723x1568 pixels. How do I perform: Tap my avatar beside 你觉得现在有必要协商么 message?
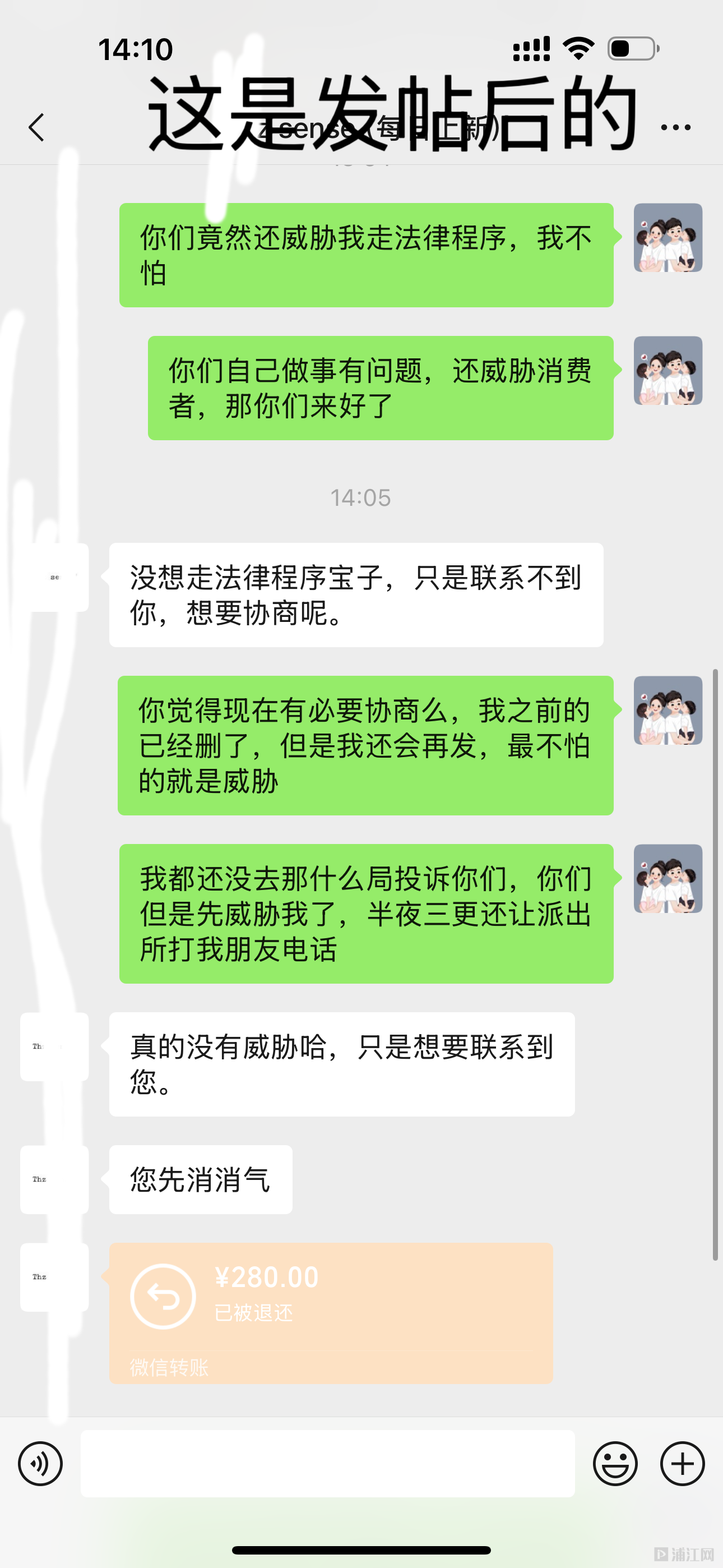point(668,711)
